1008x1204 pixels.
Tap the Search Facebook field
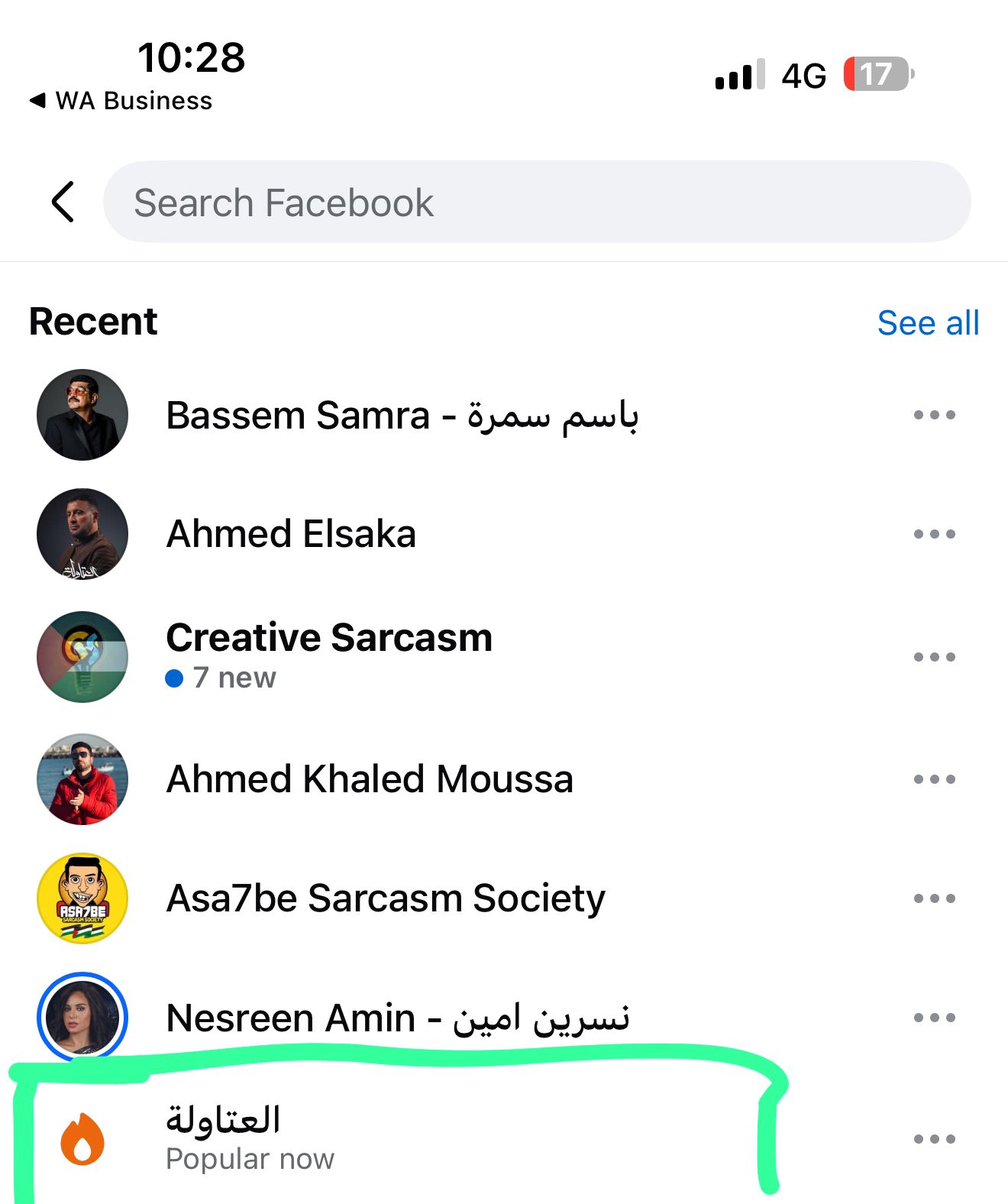coord(536,202)
